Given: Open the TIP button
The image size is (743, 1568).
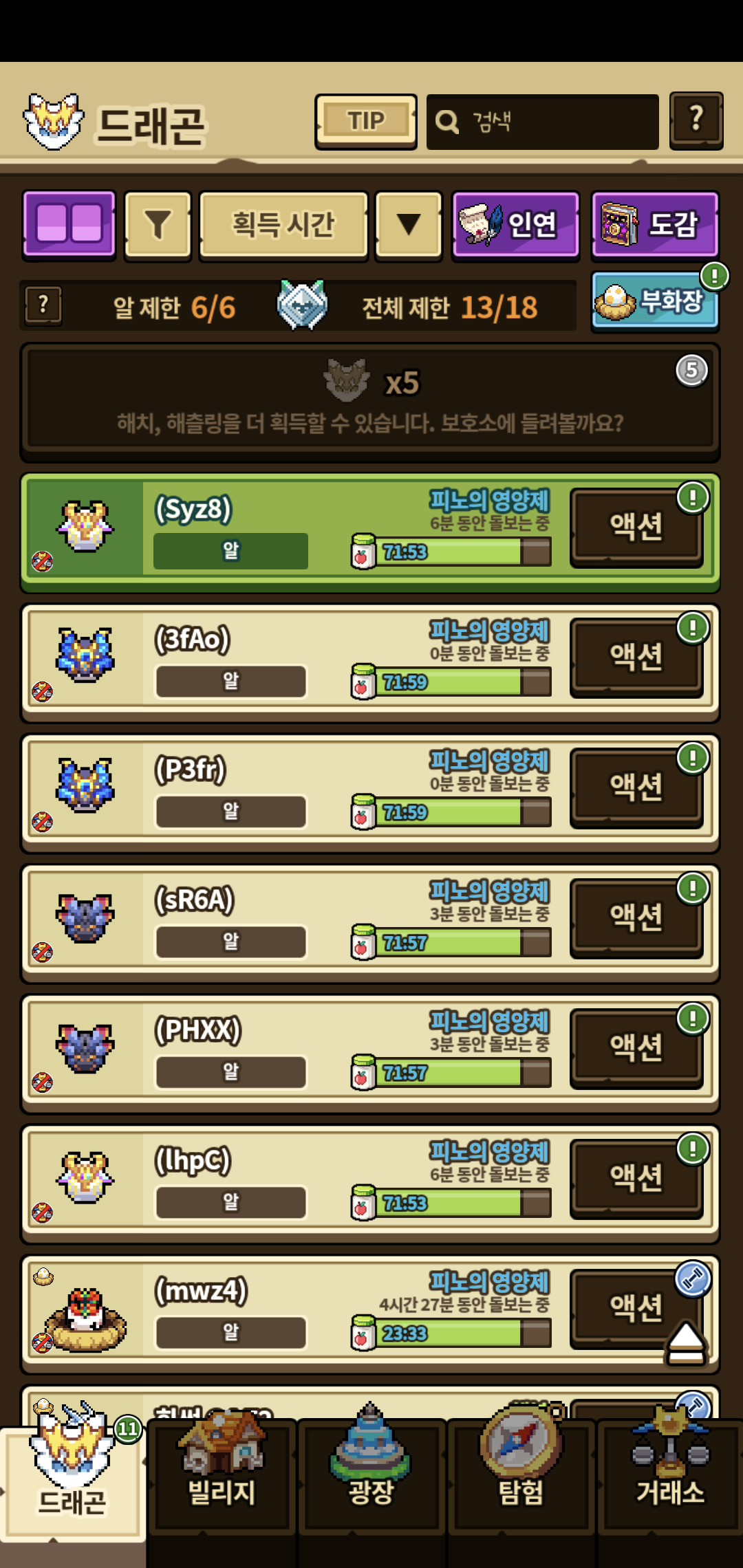Looking at the screenshot, I should point(365,122).
